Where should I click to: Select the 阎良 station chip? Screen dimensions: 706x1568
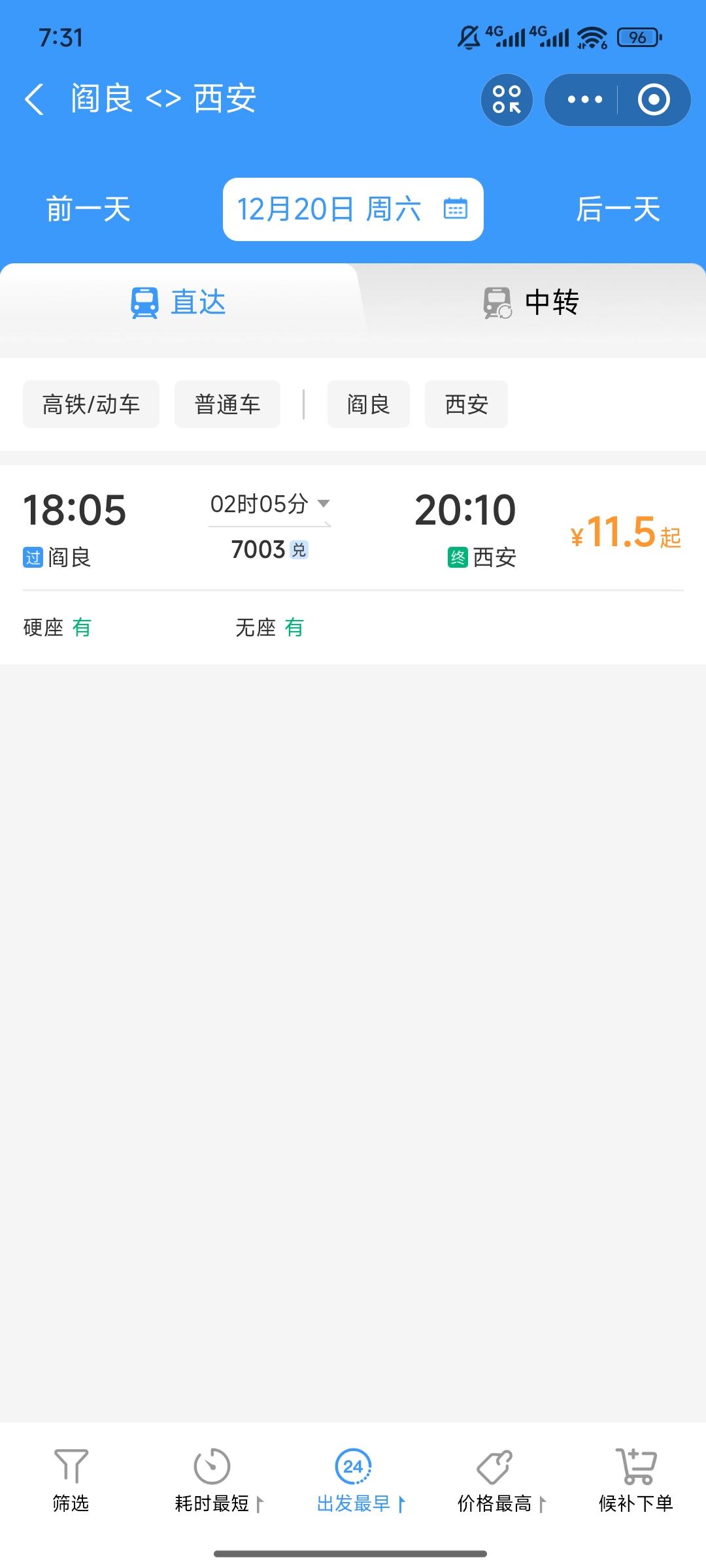(368, 404)
